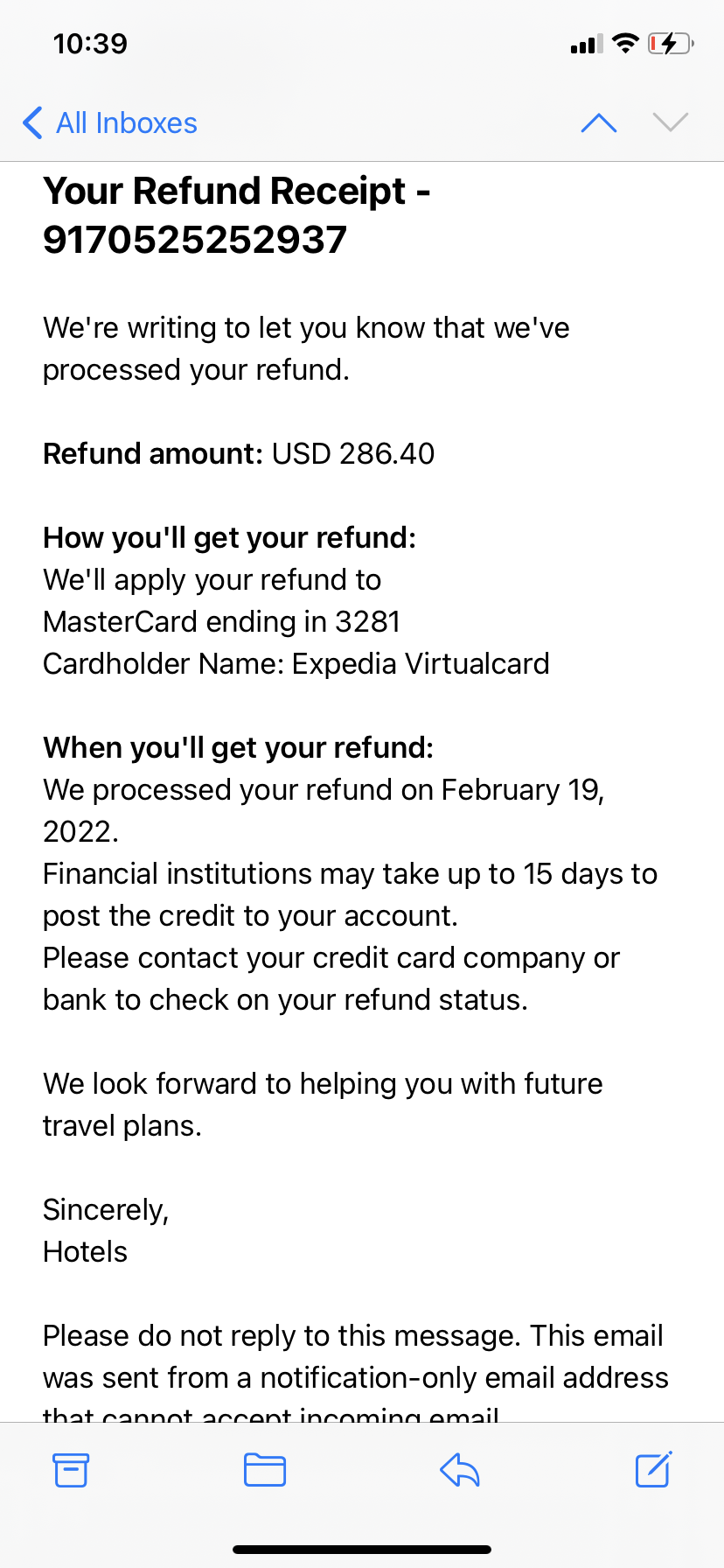724x1568 pixels.
Task: Open the folder icon to move message
Action: coord(264,1470)
